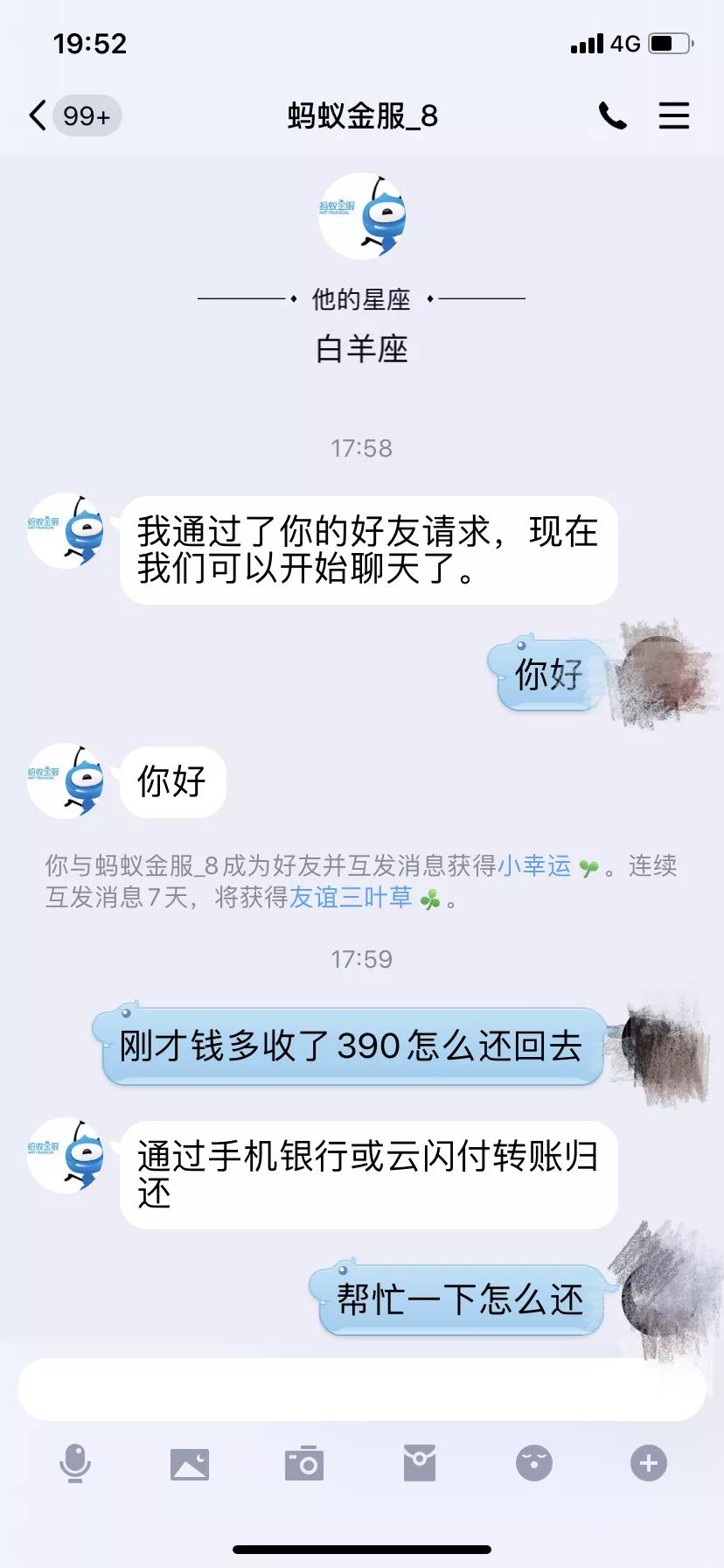Screen dimensions: 724x1568
Task: Start a call with the phone icon
Action: pyautogui.click(x=613, y=115)
